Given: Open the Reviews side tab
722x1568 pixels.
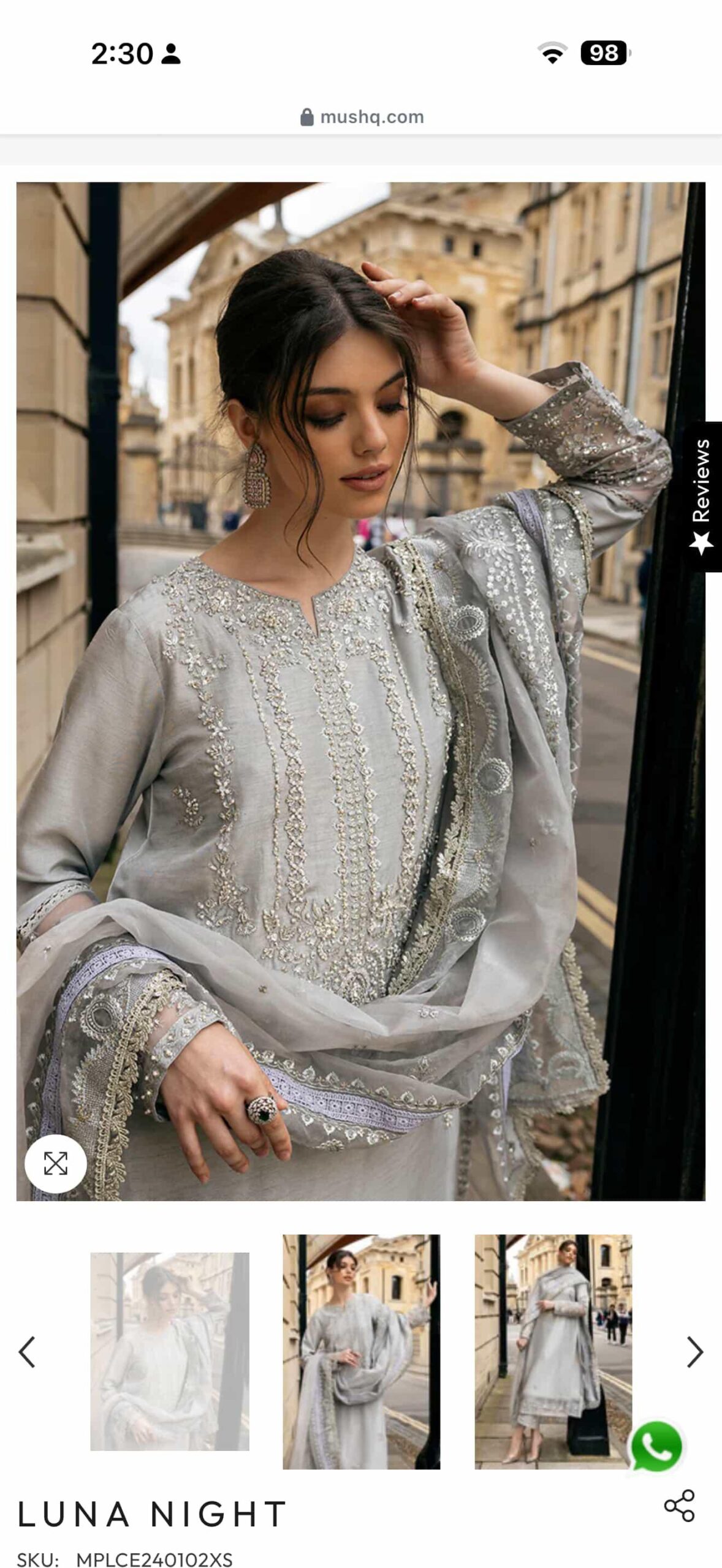Looking at the screenshot, I should [x=703, y=497].
